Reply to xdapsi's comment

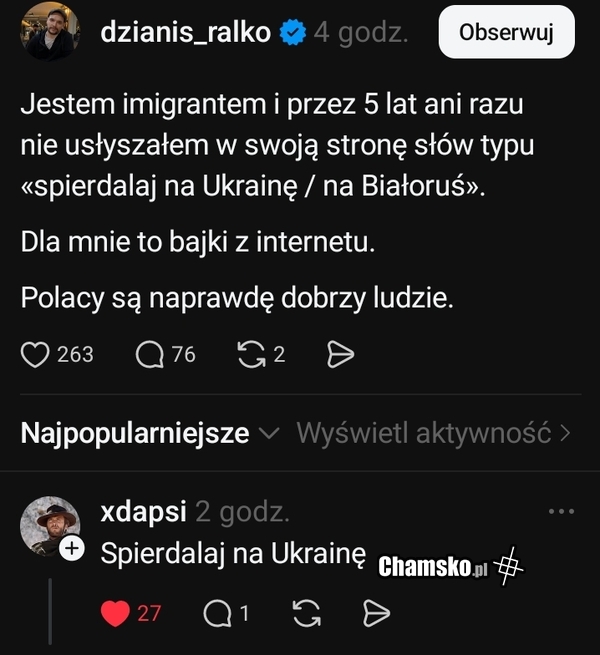pyautogui.click(x=216, y=613)
